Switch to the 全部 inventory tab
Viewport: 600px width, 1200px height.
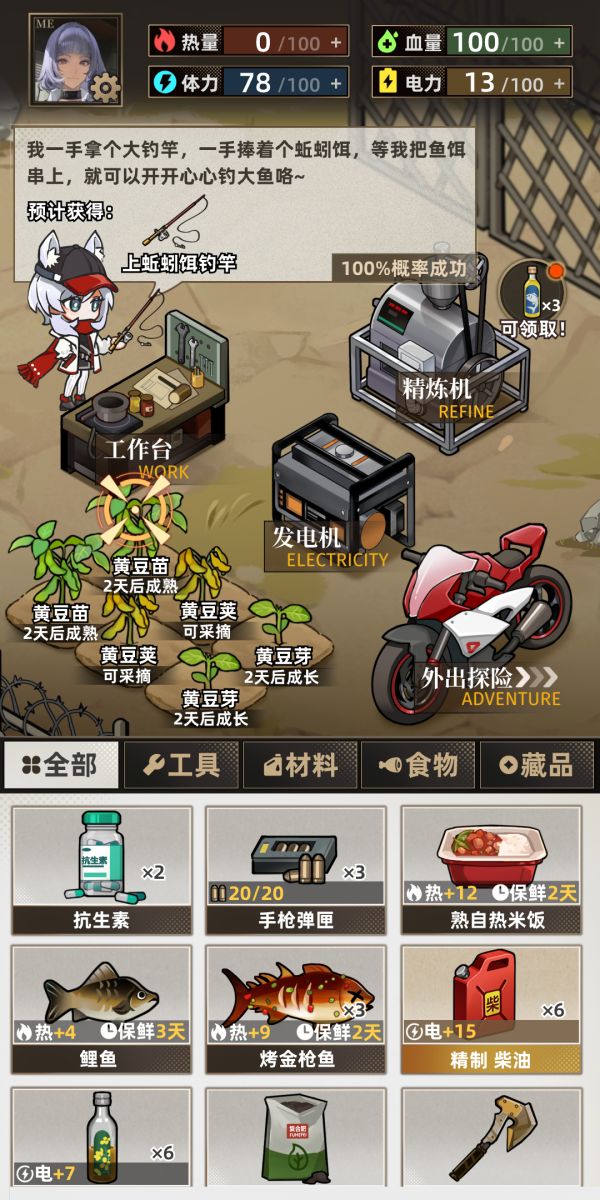tap(62, 765)
